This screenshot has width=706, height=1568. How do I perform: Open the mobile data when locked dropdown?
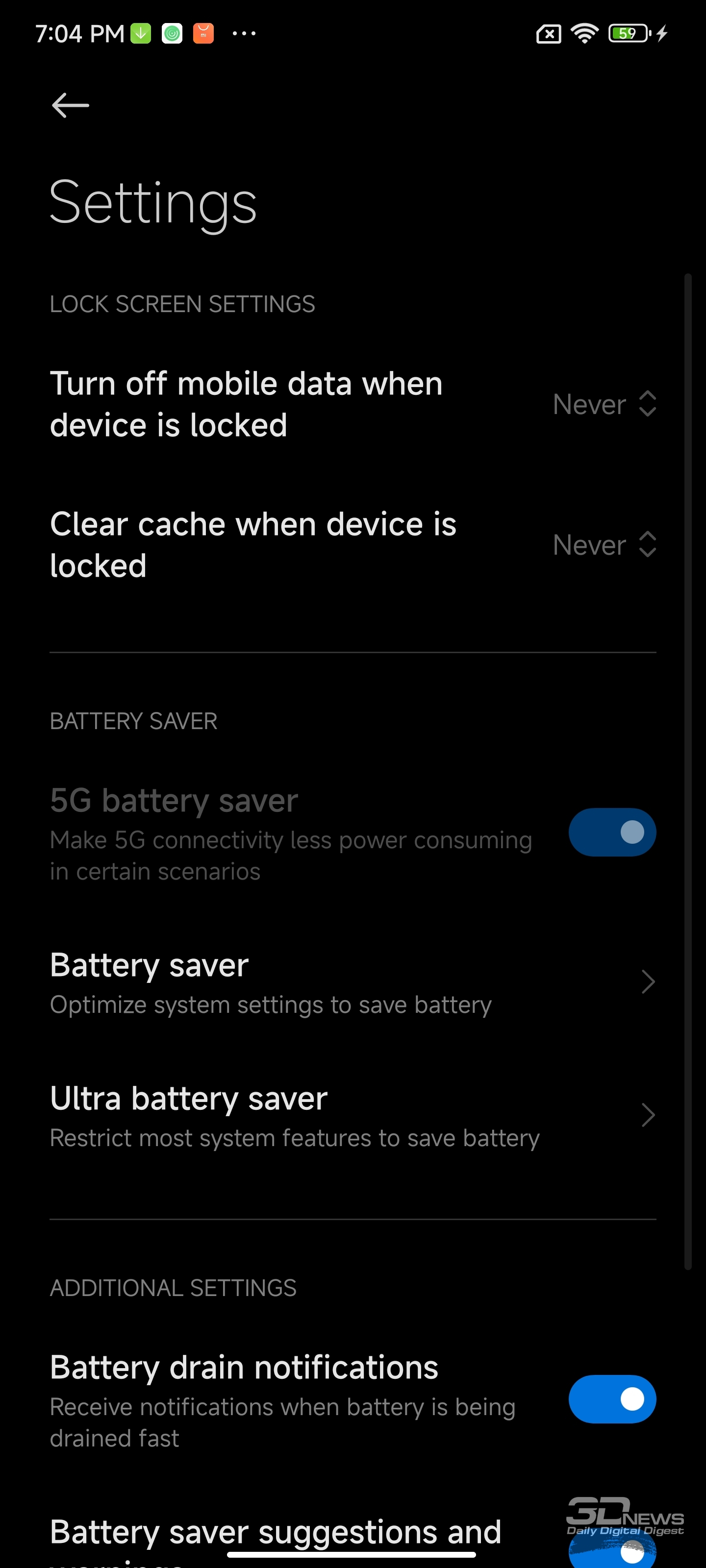pyautogui.click(x=604, y=404)
